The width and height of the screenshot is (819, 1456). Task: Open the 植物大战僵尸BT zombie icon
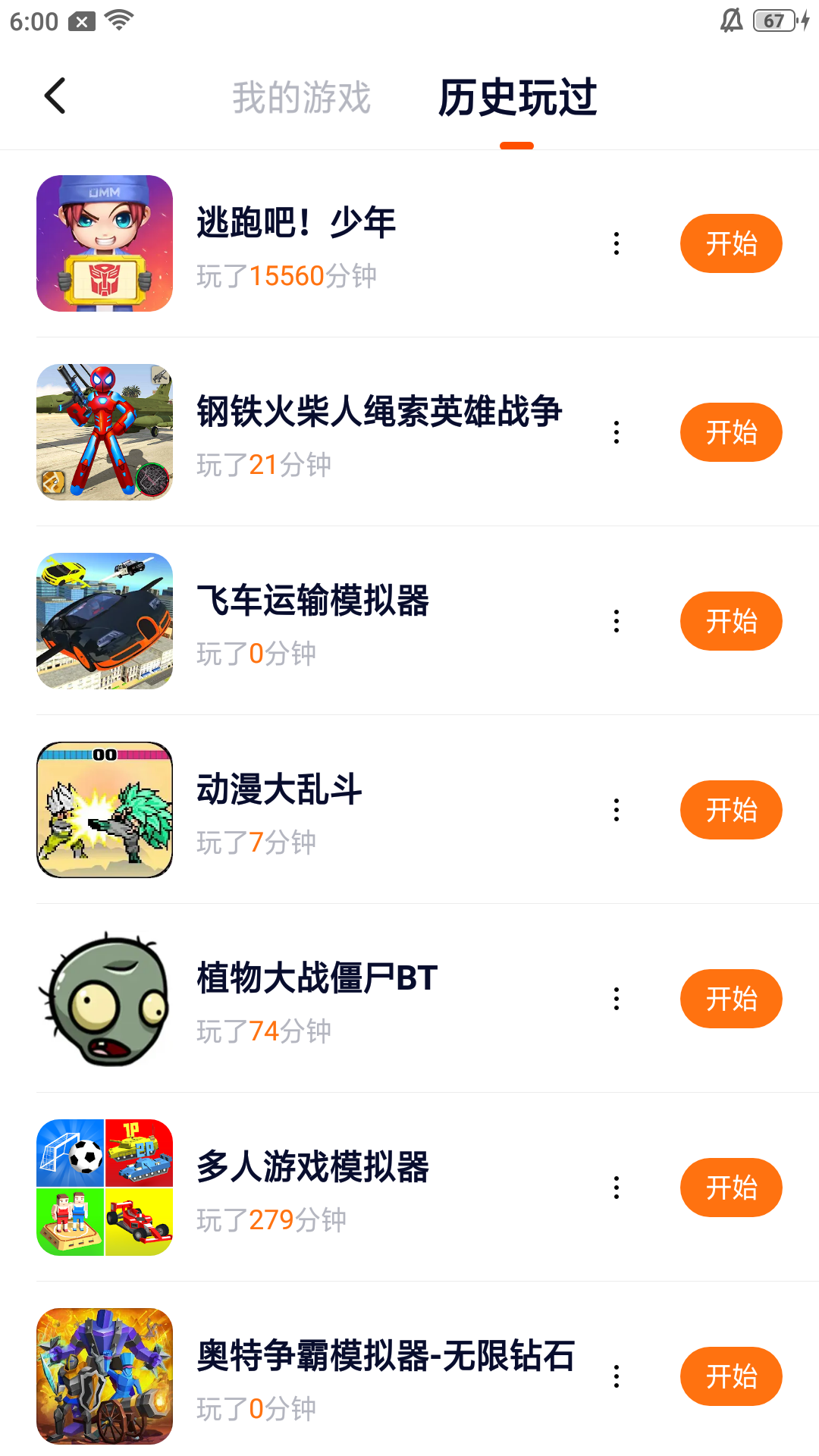point(105,999)
